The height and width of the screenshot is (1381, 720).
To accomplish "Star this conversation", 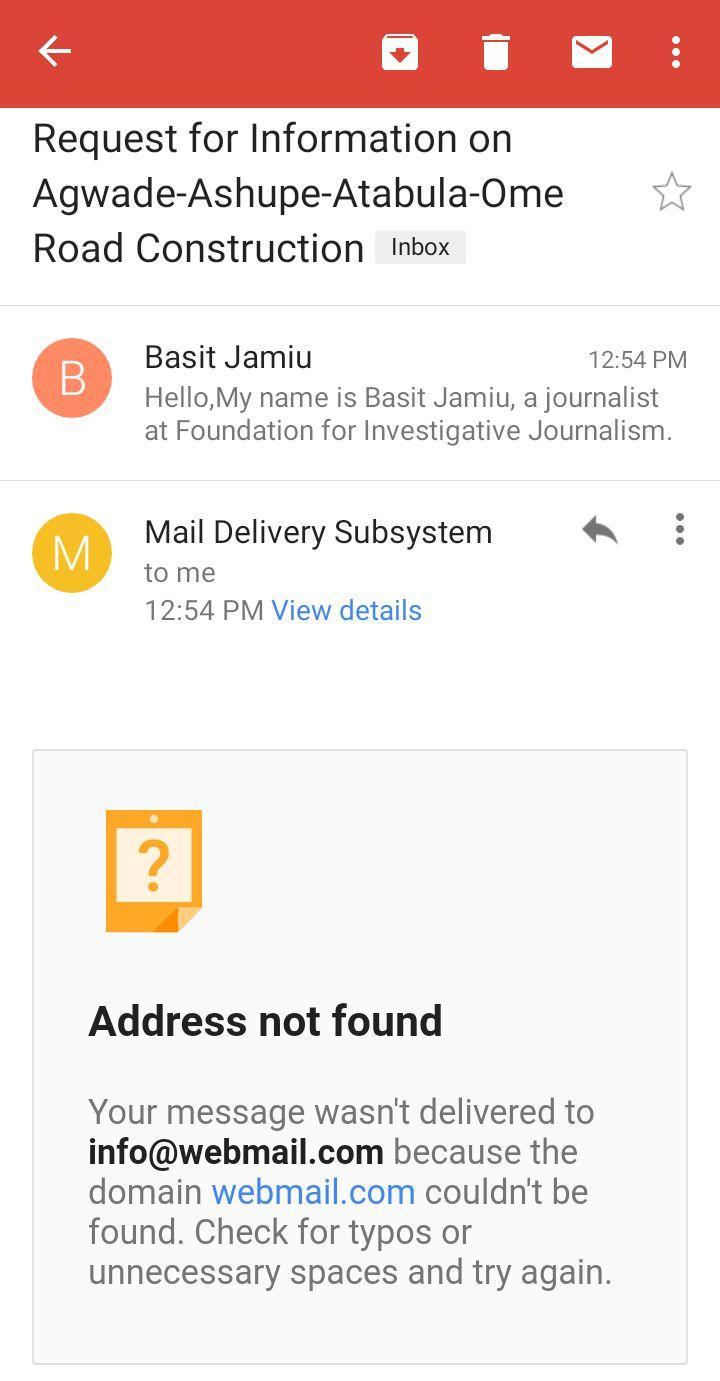I will coord(671,192).
